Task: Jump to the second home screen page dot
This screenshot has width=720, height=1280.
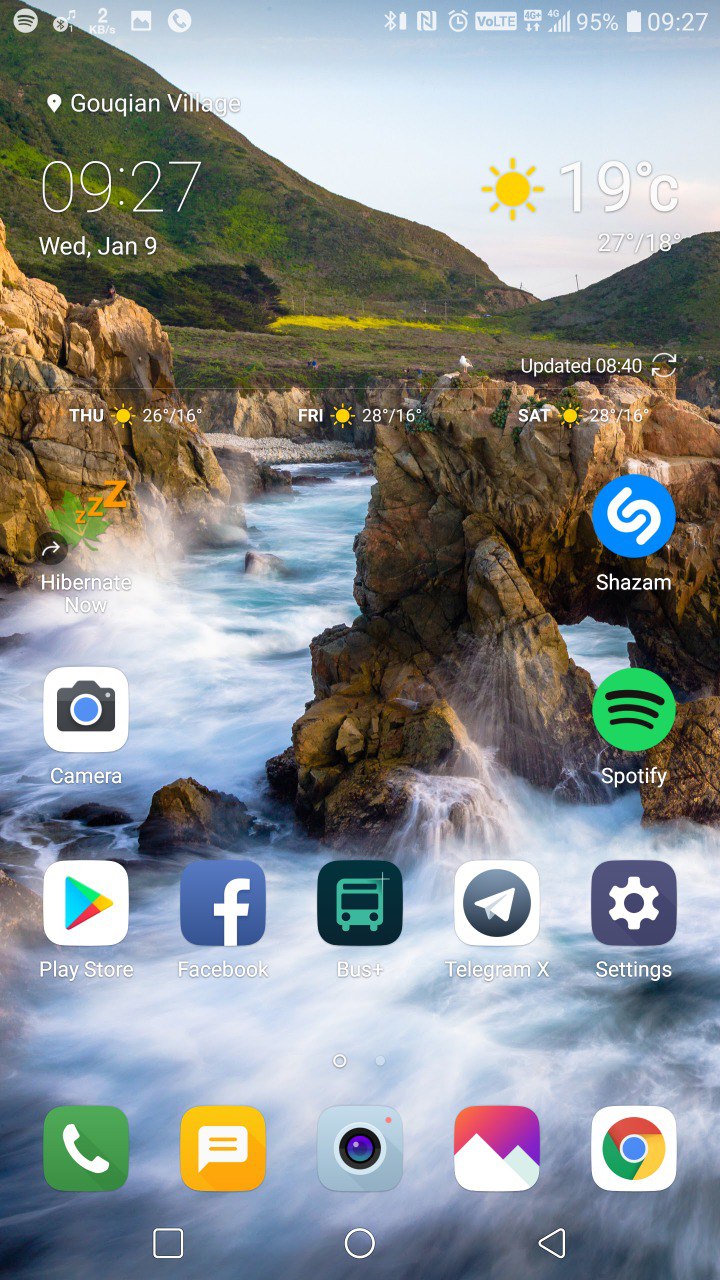Action: pos(380,1060)
